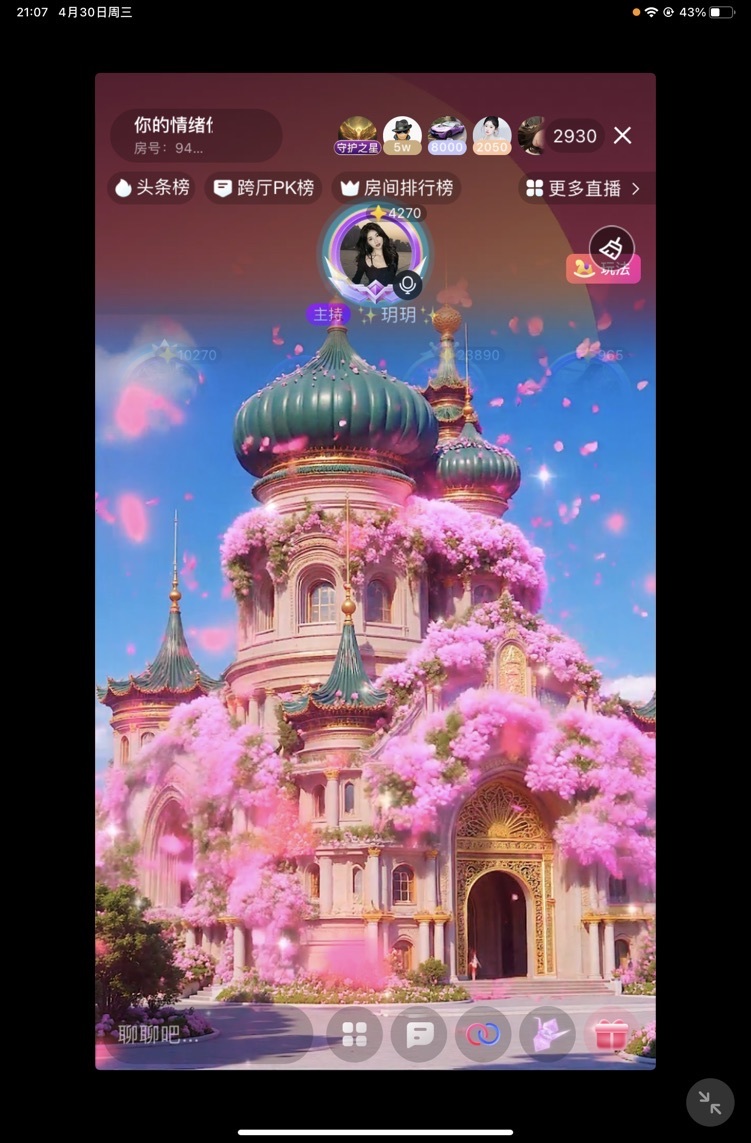Viewport: 751px width, 1143px height.
Task: Open the 2930 online audience list
Action: (x=574, y=136)
